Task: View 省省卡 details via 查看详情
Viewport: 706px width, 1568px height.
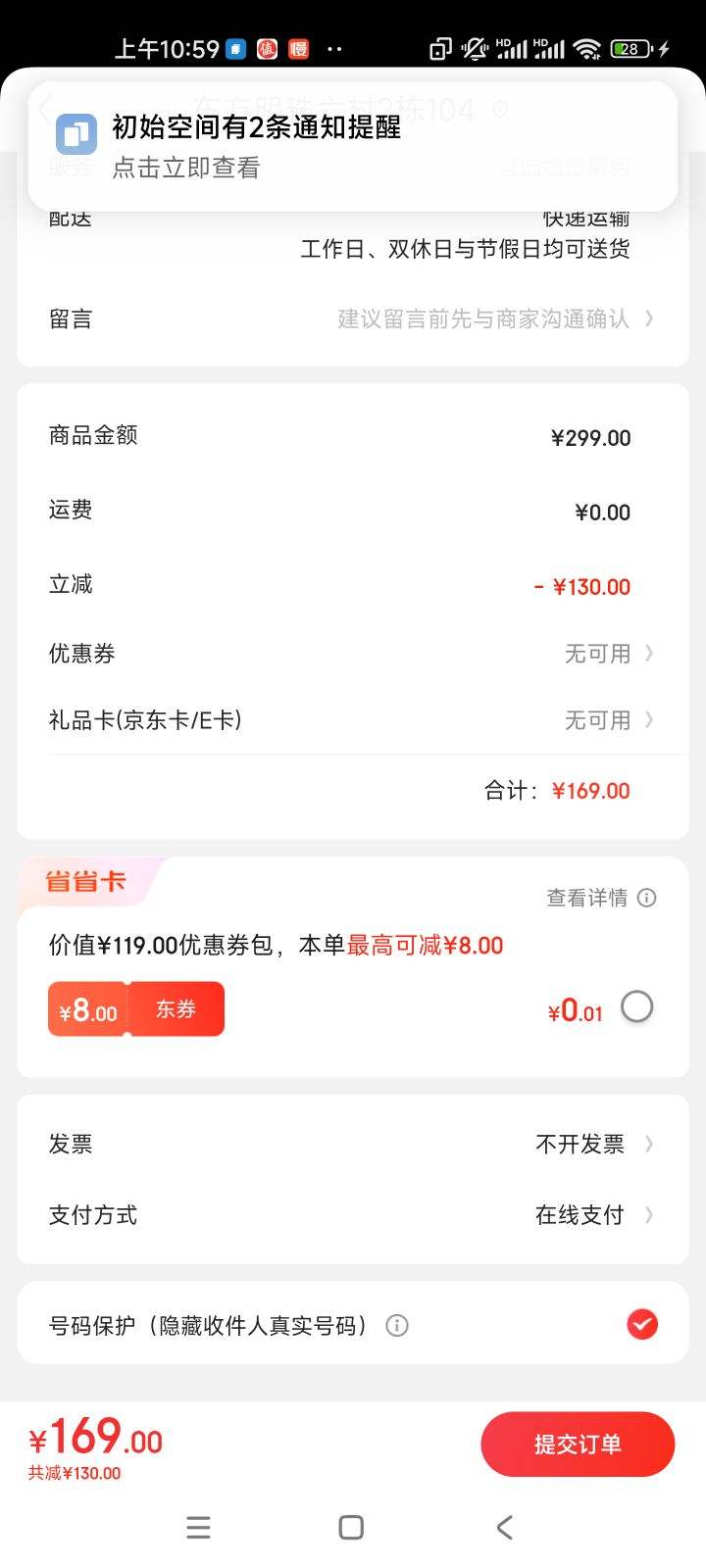Action: 600,898
